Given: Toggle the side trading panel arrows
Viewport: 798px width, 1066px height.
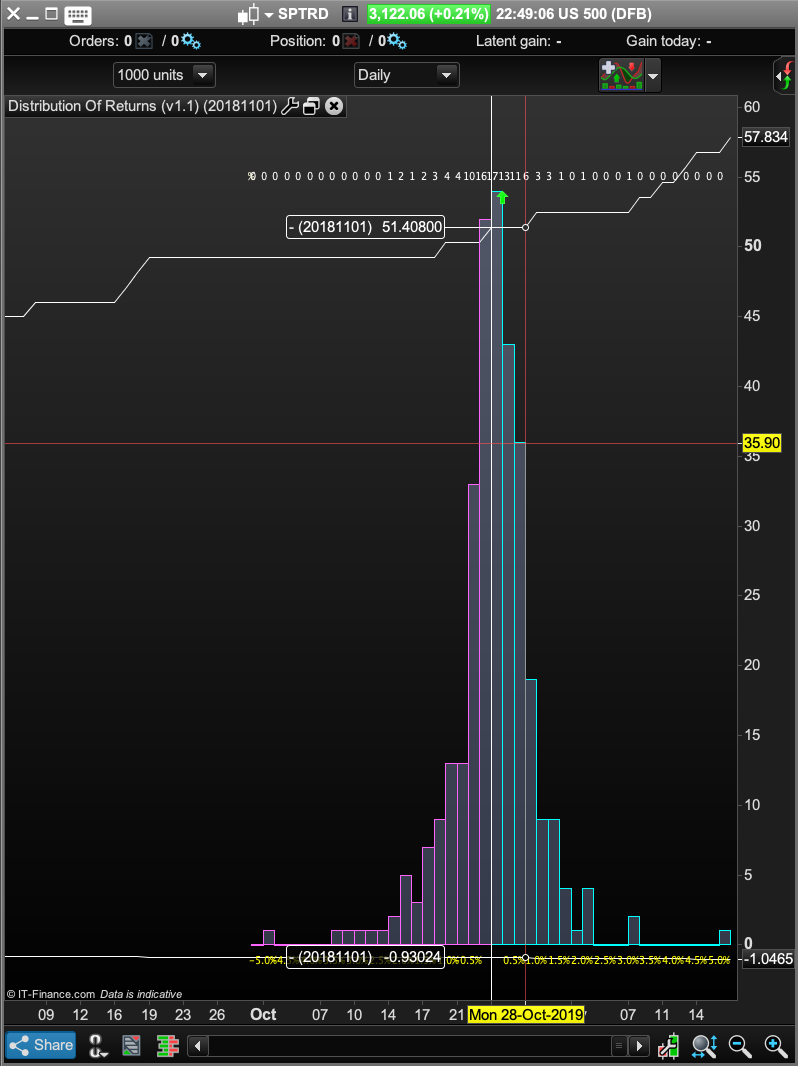Looking at the screenshot, I should point(785,75).
